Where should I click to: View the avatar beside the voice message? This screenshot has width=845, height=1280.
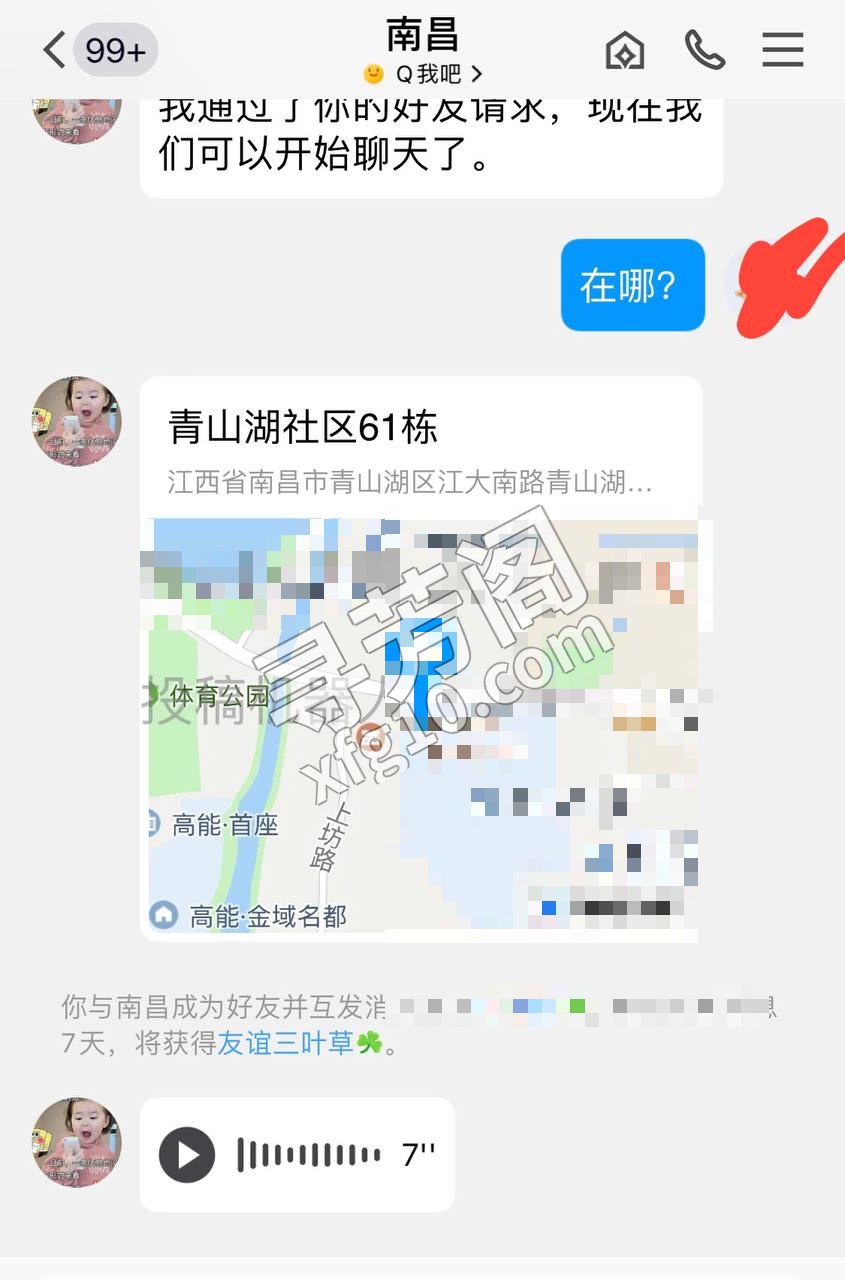click(x=77, y=1143)
